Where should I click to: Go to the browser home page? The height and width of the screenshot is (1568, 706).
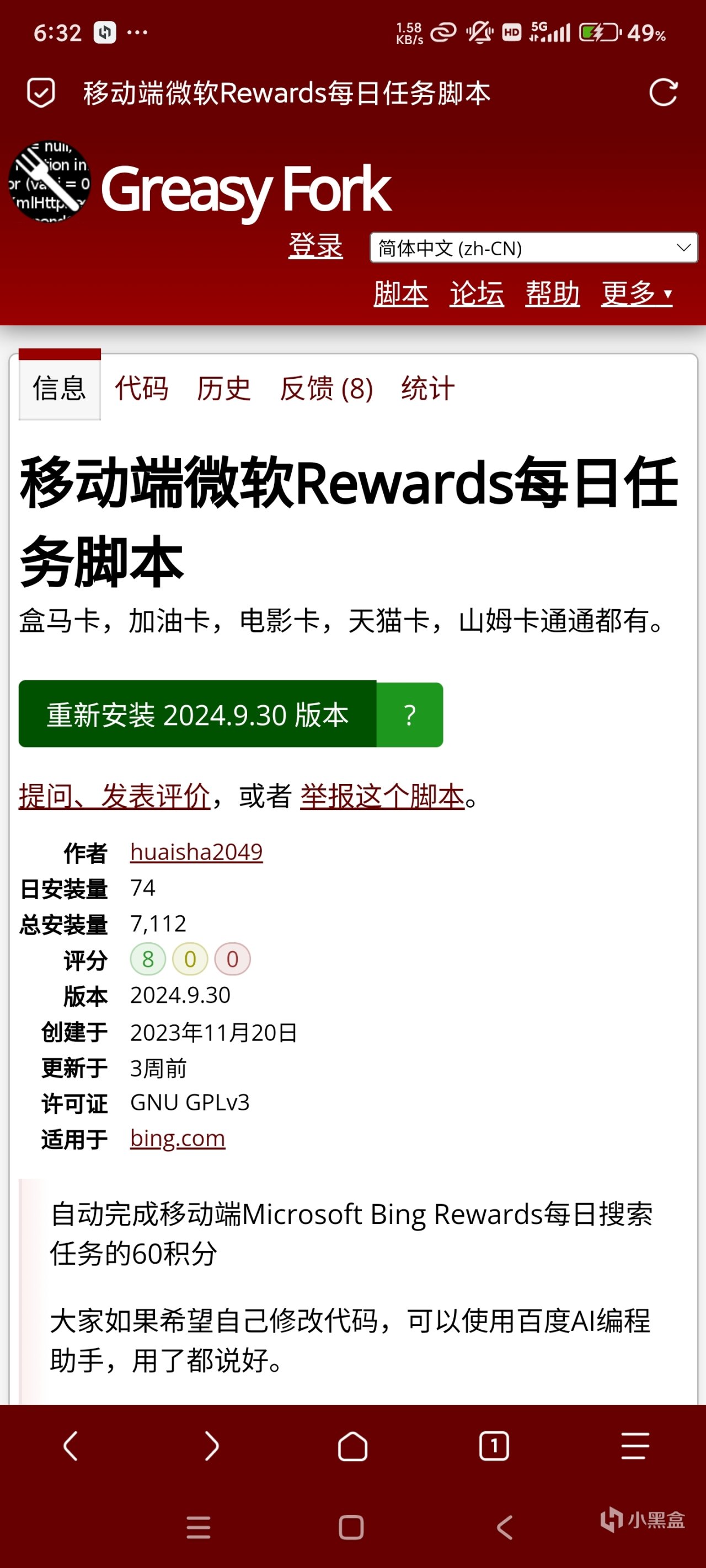352,1446
